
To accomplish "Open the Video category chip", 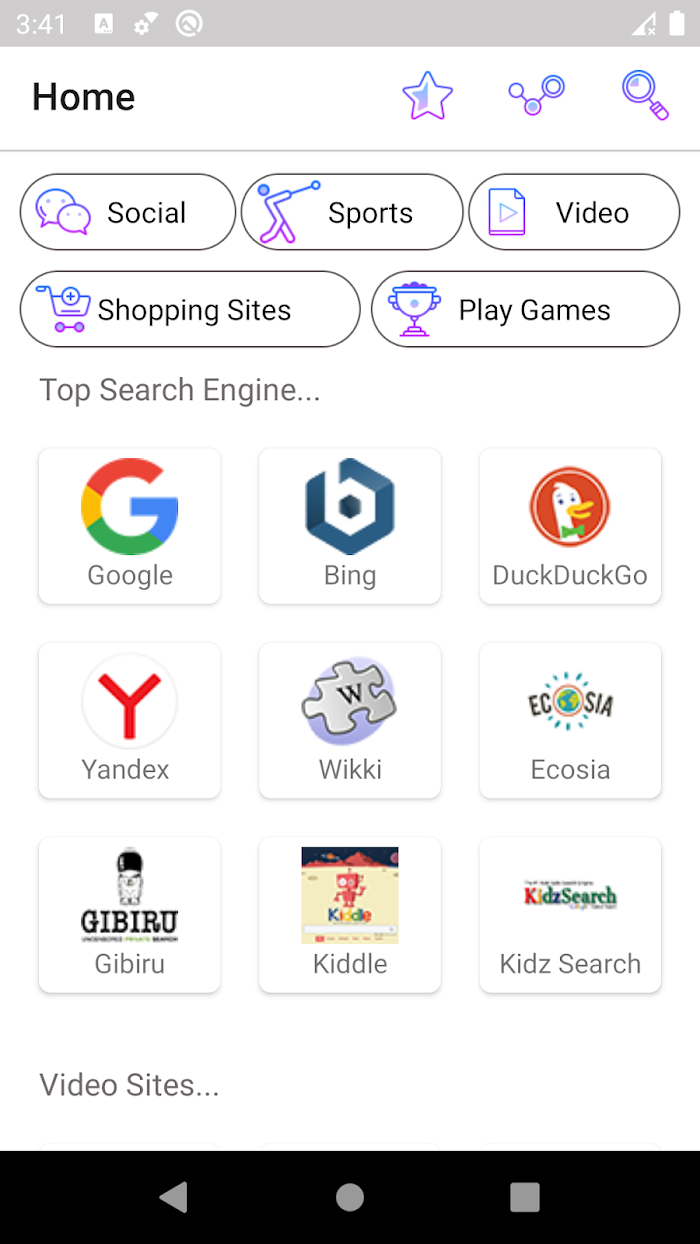I will click(574, 212).
